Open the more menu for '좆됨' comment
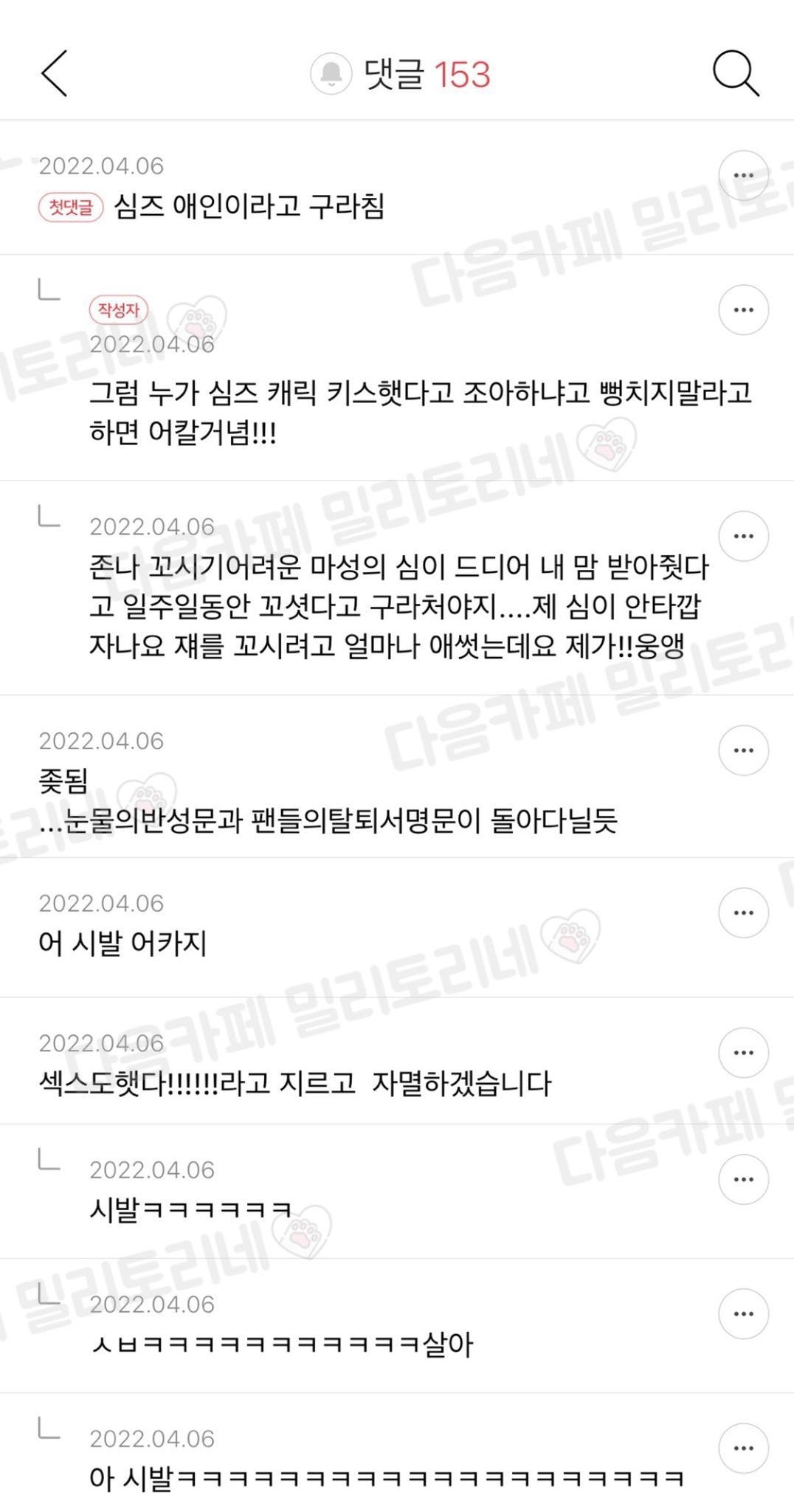Screen dimensions: 794x1512 [743, 750]
